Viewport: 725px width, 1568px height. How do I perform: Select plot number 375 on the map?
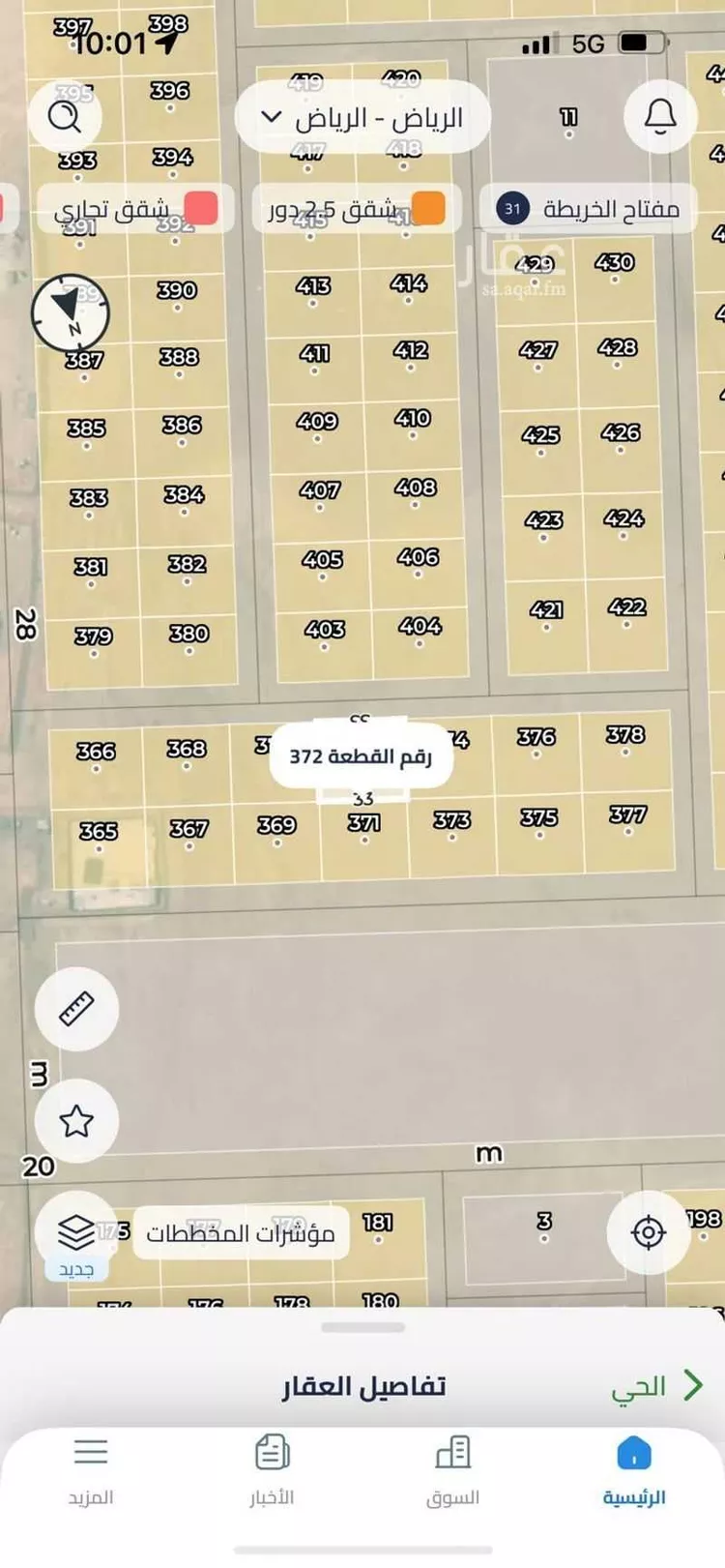pyautogui.click(x=538, y=823)
